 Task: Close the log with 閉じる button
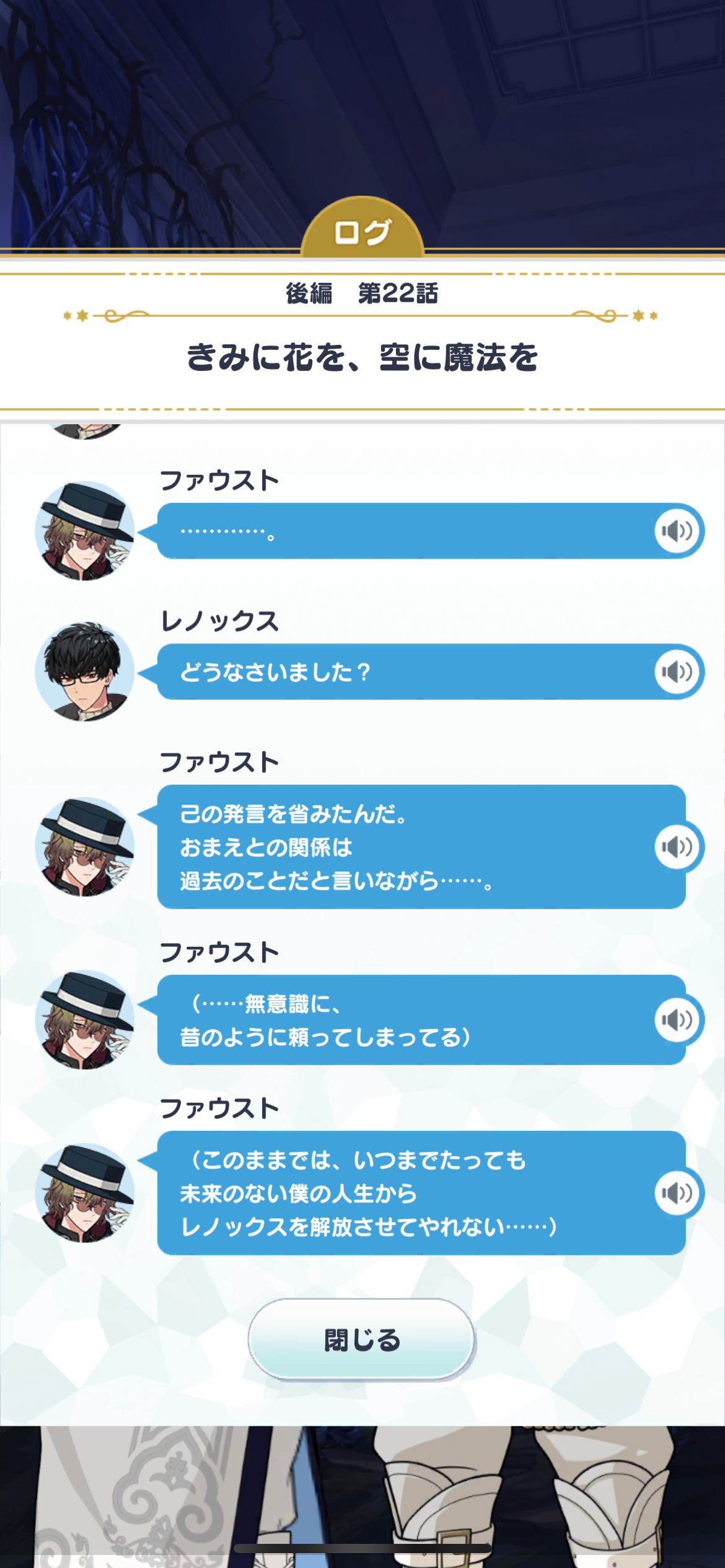tap(362, 1340)
